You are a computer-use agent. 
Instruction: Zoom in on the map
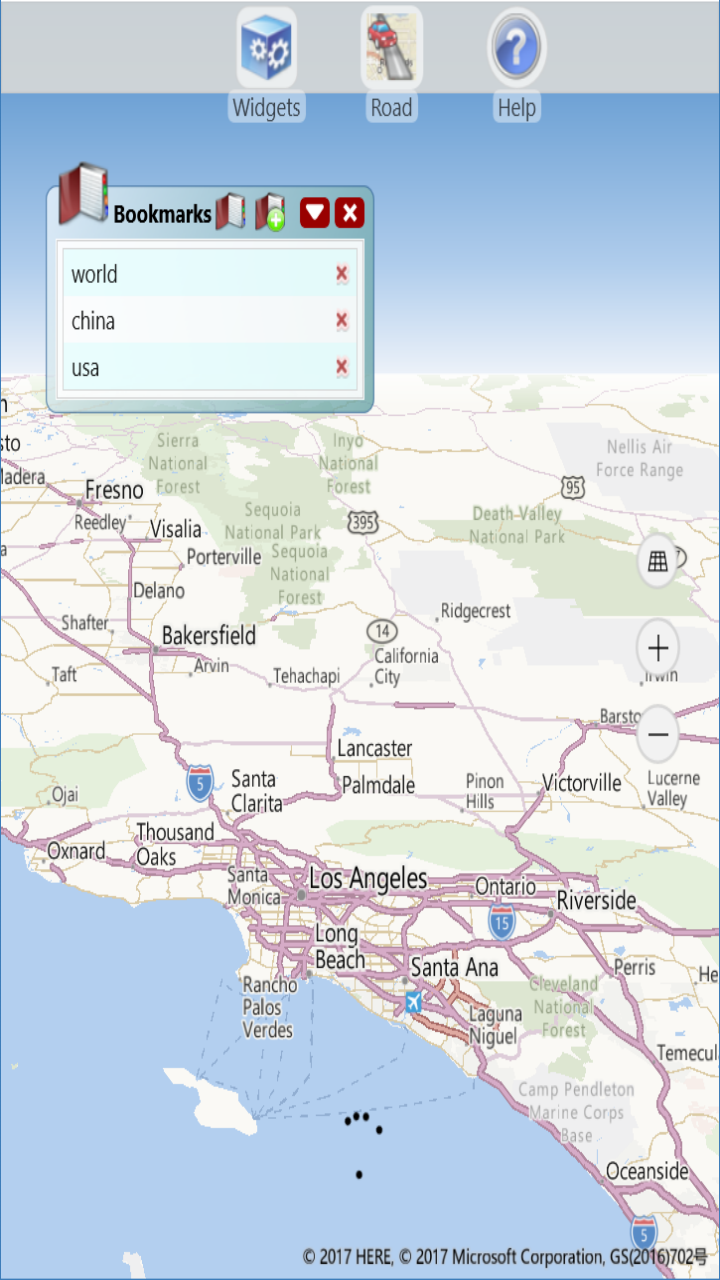click(658, 649)
